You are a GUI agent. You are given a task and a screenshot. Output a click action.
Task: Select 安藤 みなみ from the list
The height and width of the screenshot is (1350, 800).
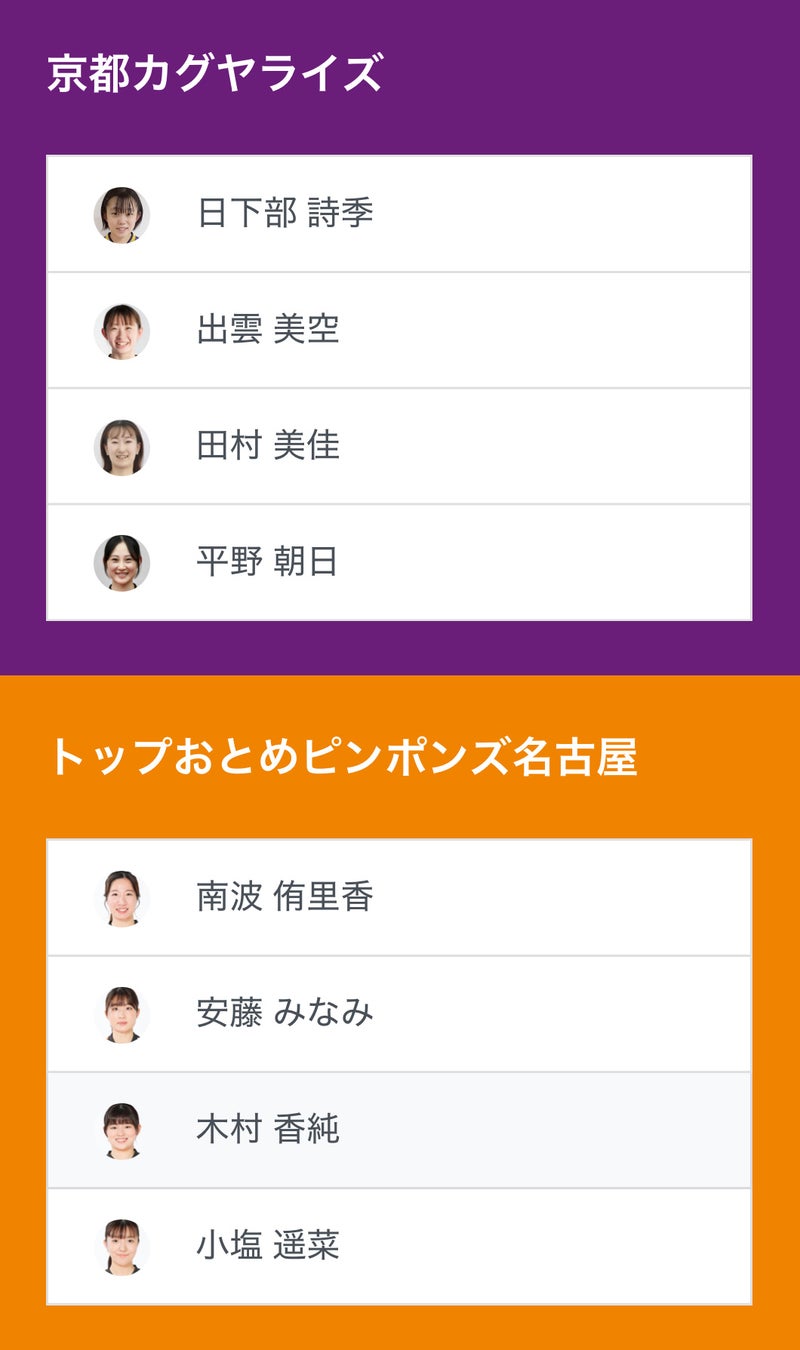click(x=398, y=1014)
